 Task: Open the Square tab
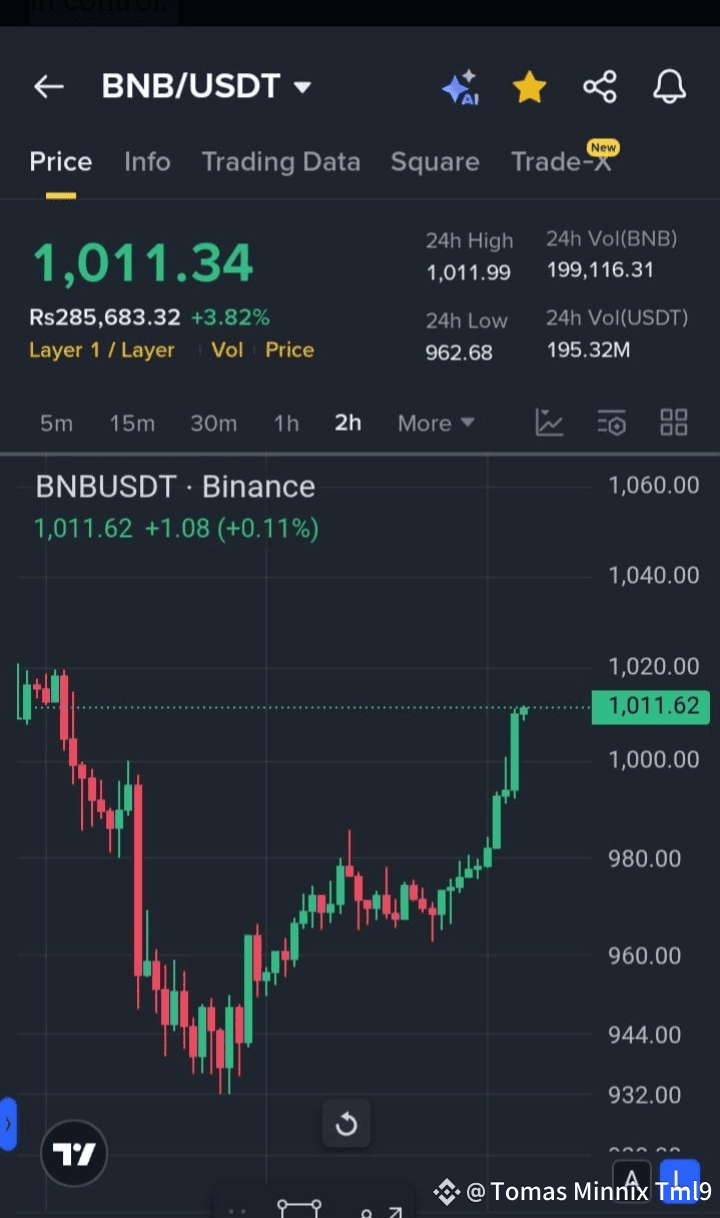click(434, 162)
